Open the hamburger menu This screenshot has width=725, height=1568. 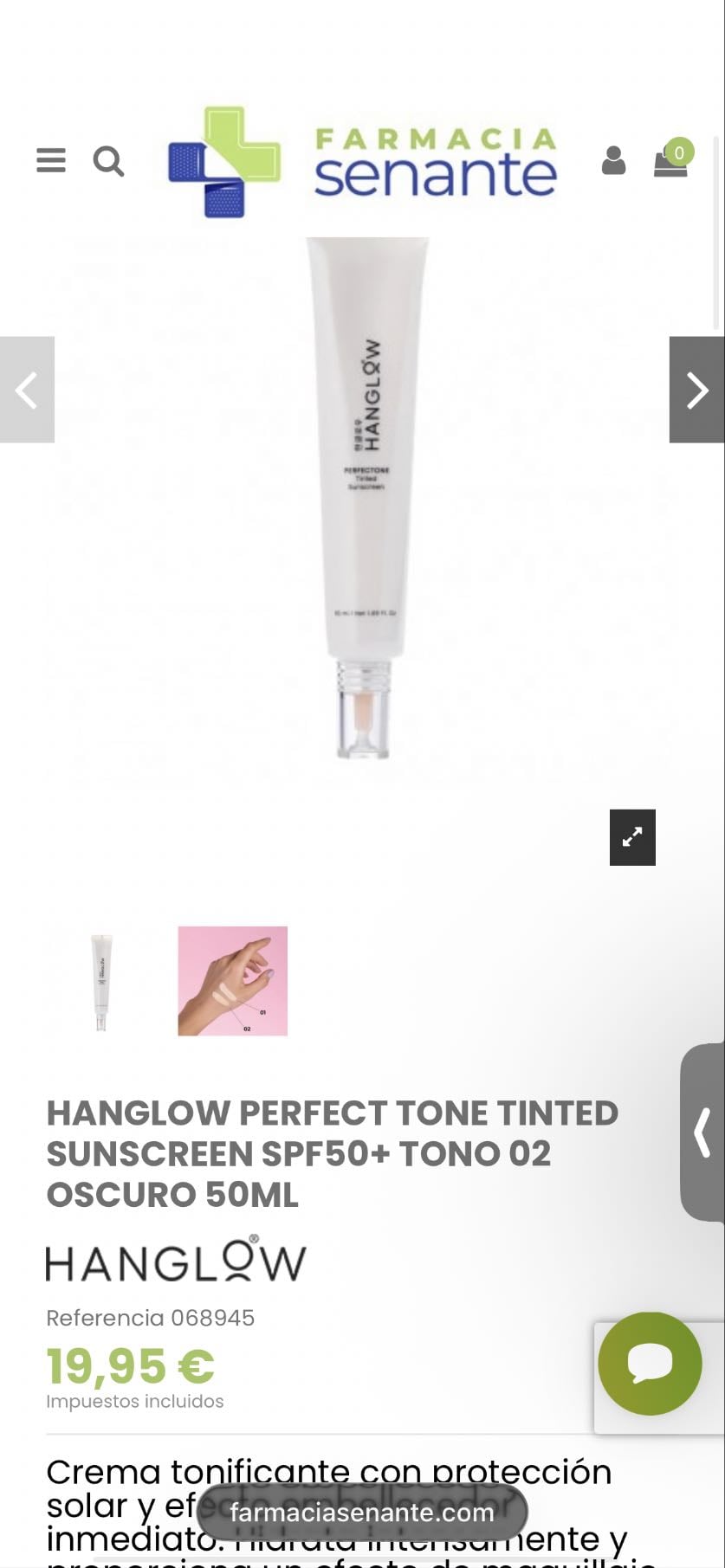[x=51, y=160]
